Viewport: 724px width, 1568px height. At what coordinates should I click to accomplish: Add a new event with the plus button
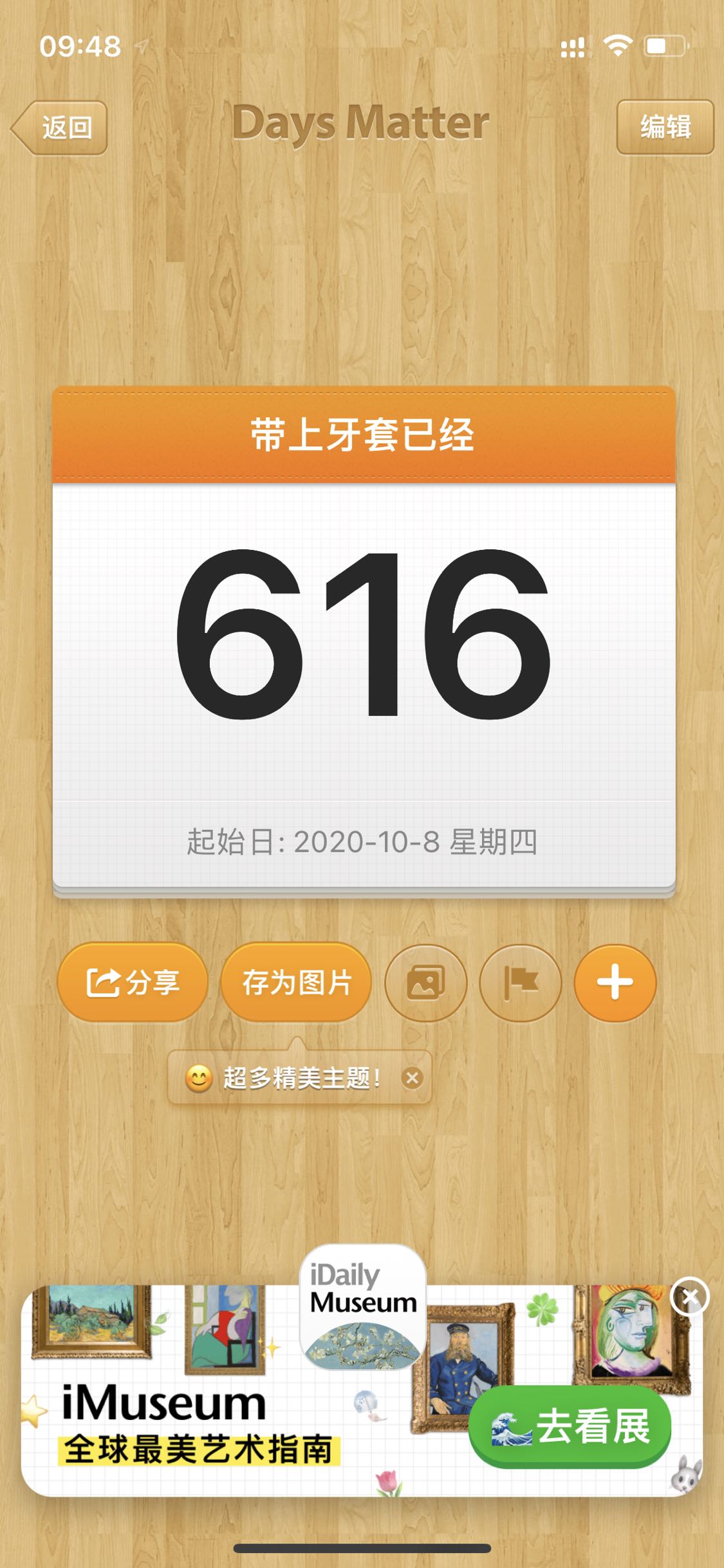(615, 983)
